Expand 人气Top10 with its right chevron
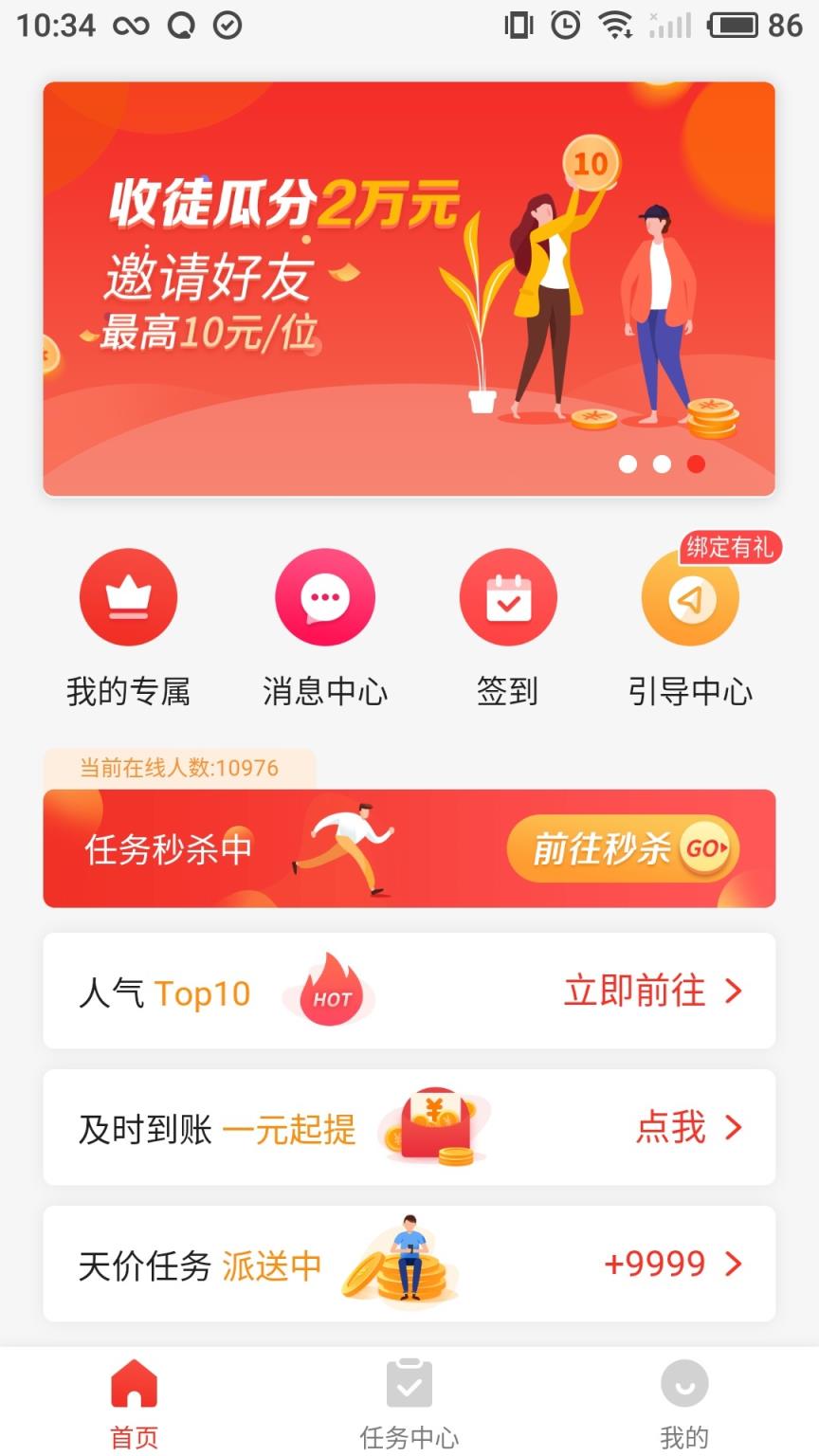Viewport: 819px width, 1456px height. pos(731,992)
